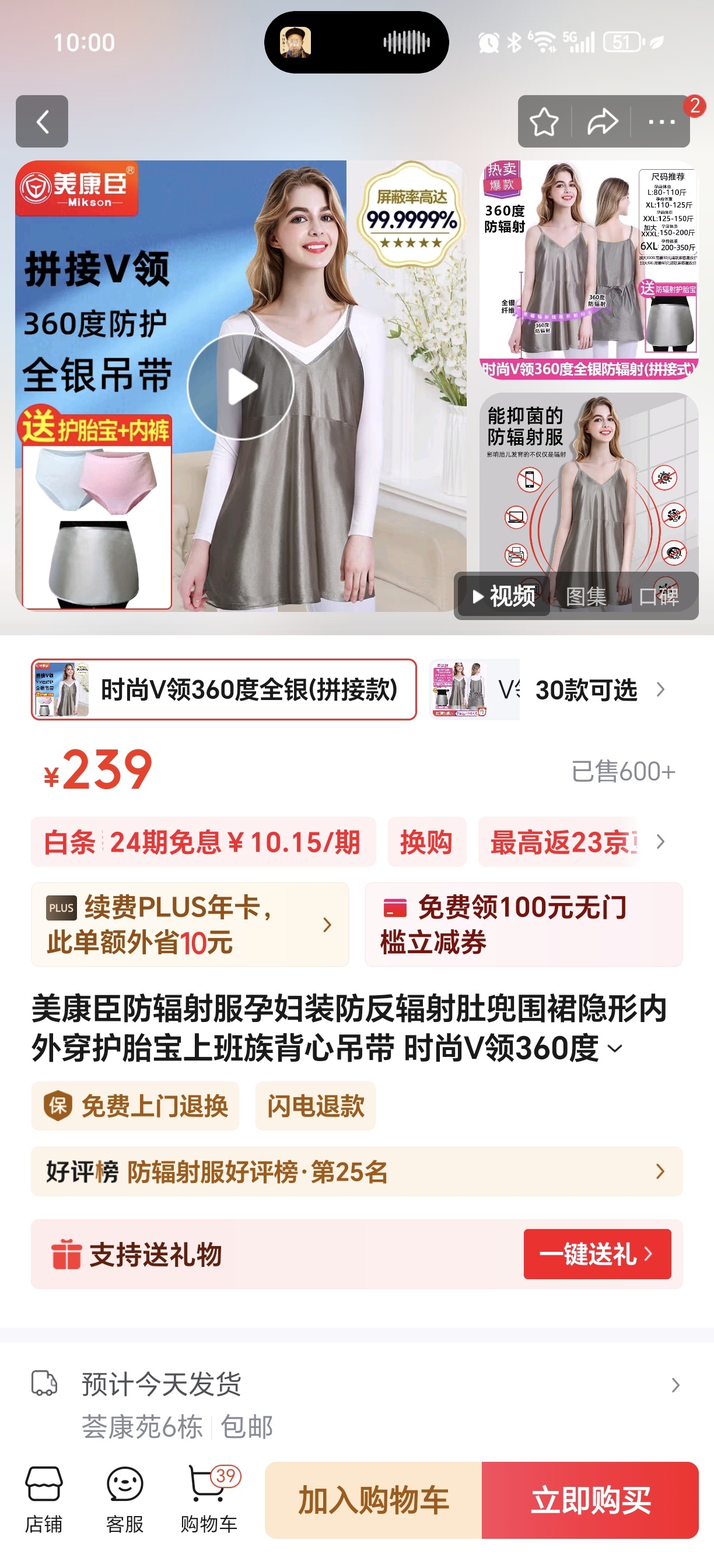This screenshot has height=1568, width=714.
Task: Tap the 换购 promotion chip
Action: tap(426, 842)
